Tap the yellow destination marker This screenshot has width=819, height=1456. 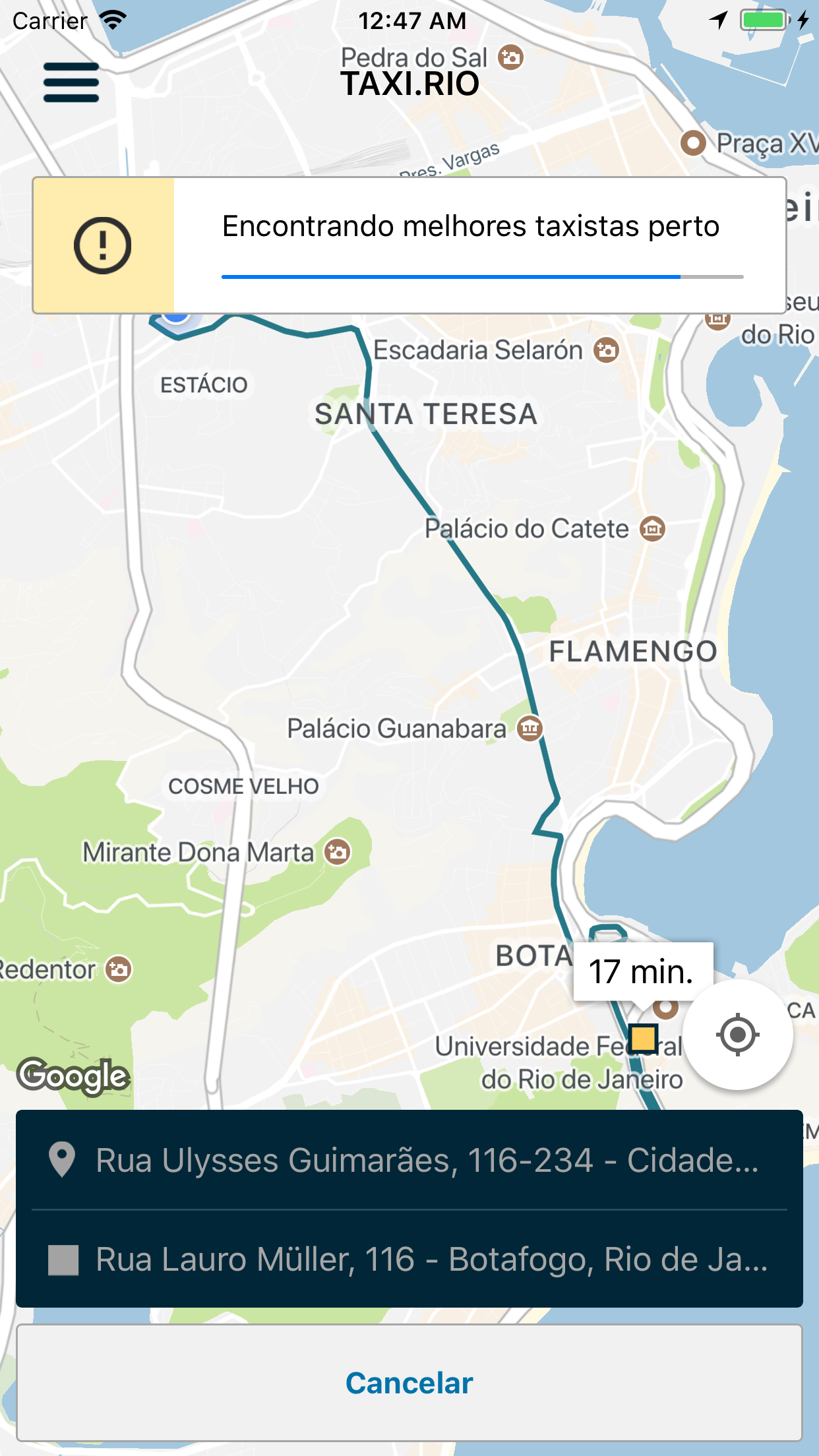[x=643, y=1039]
